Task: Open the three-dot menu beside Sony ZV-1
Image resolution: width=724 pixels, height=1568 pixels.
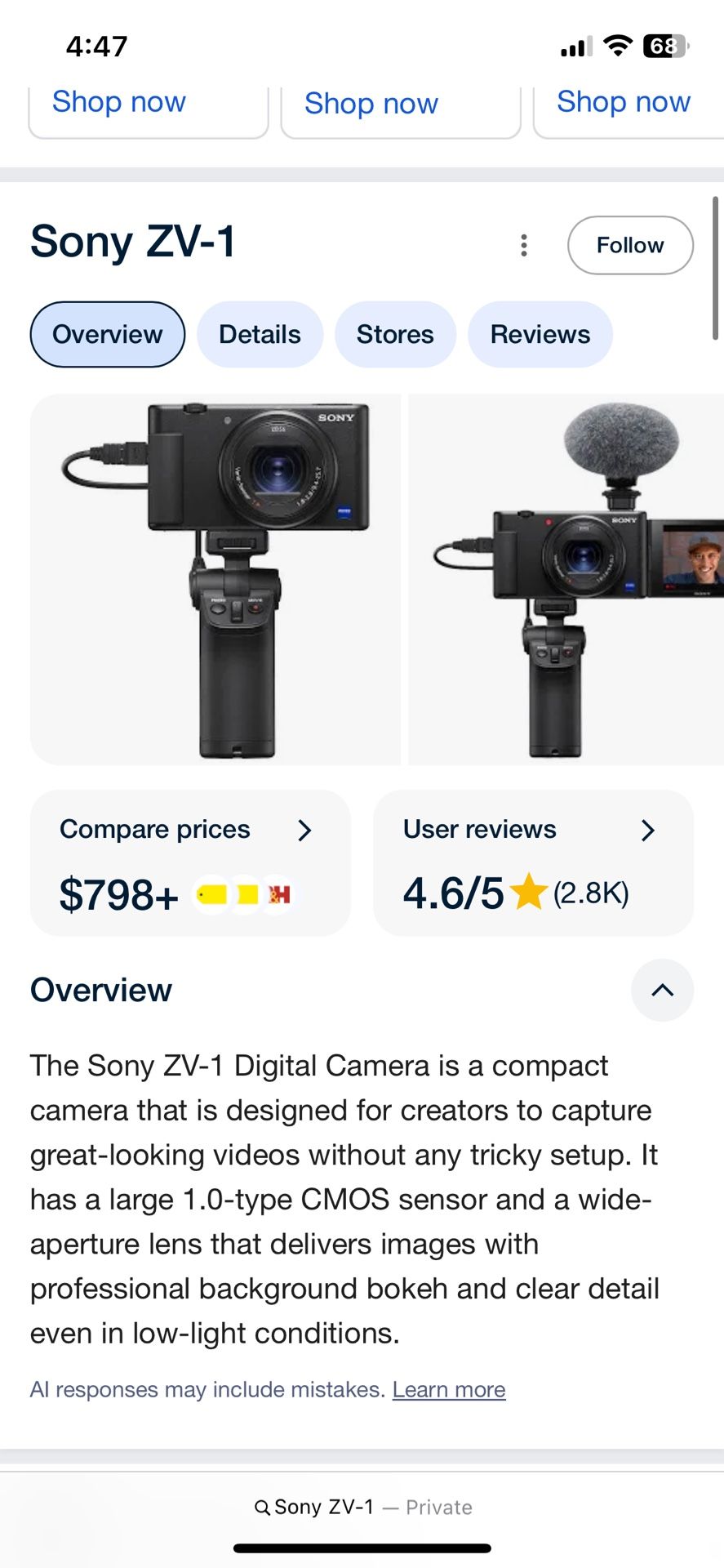Action: pyautogui.click(x=524, y=245)
